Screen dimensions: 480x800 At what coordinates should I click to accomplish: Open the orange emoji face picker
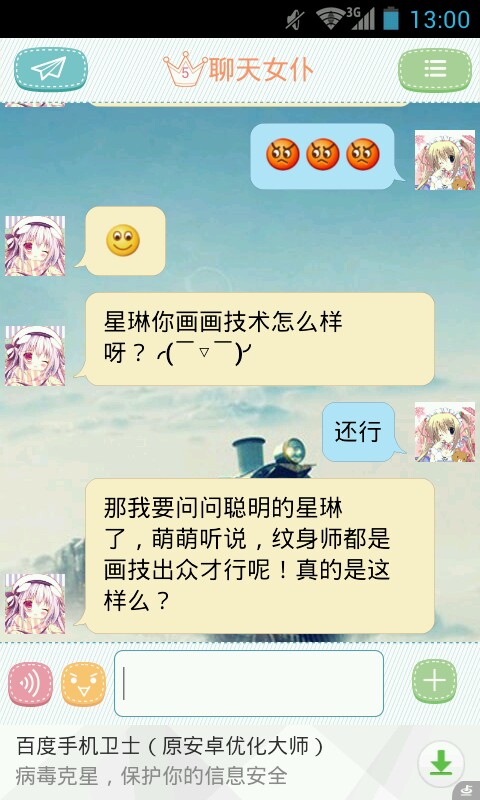coord(84,684)
